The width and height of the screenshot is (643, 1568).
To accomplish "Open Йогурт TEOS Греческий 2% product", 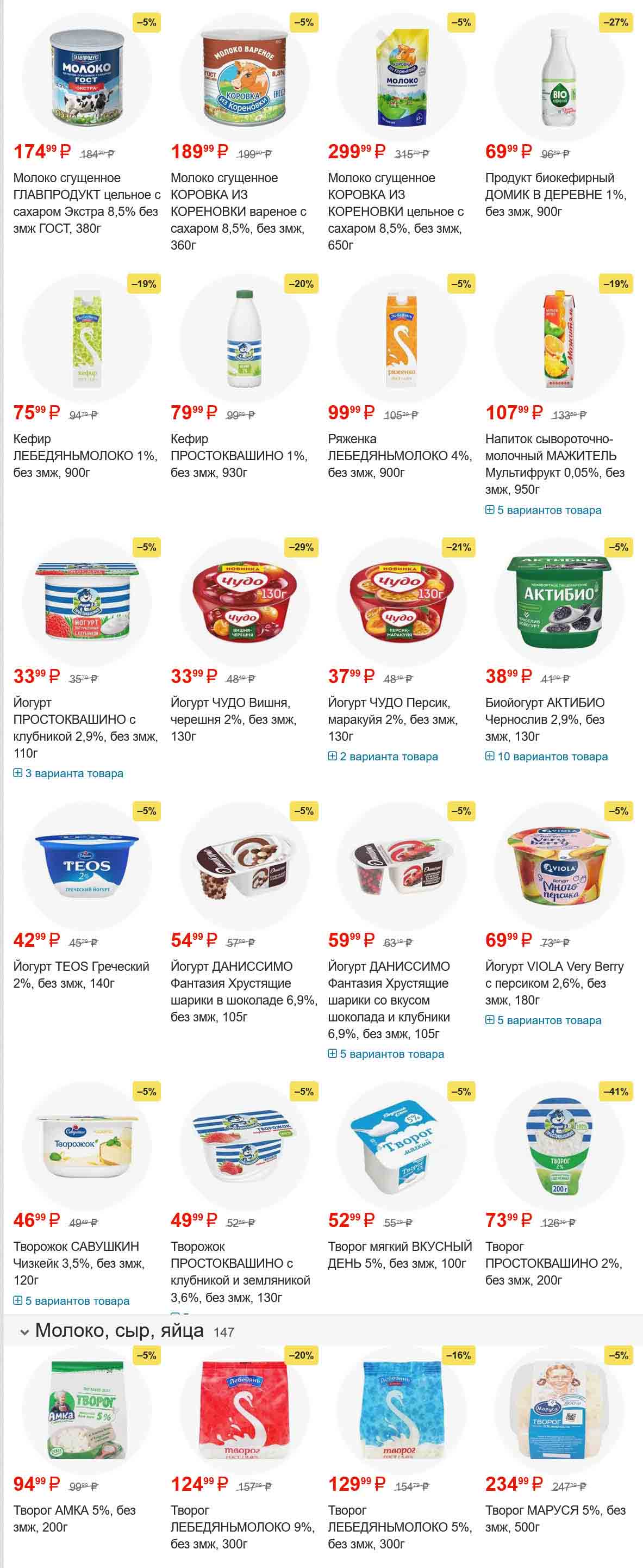I will [x=81, y=975].
